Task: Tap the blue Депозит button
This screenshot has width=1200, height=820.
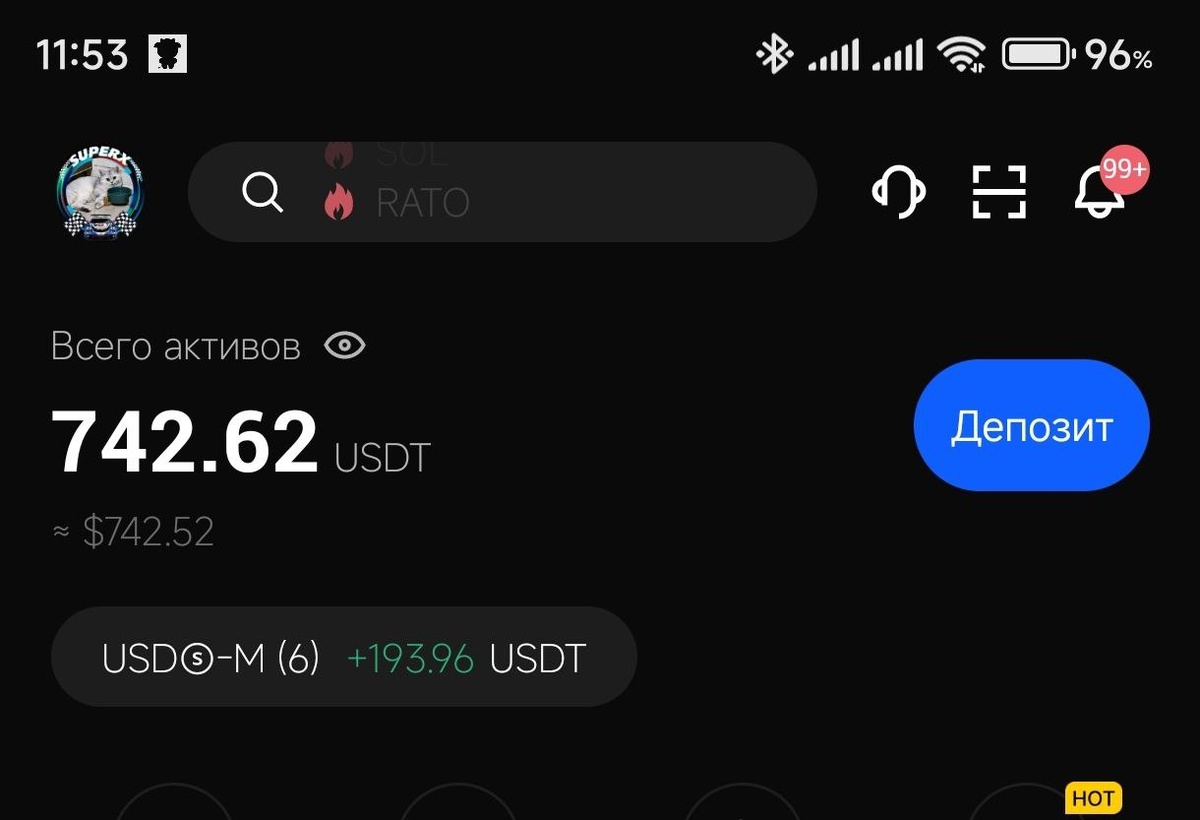Action: [x=1031, y=426]
